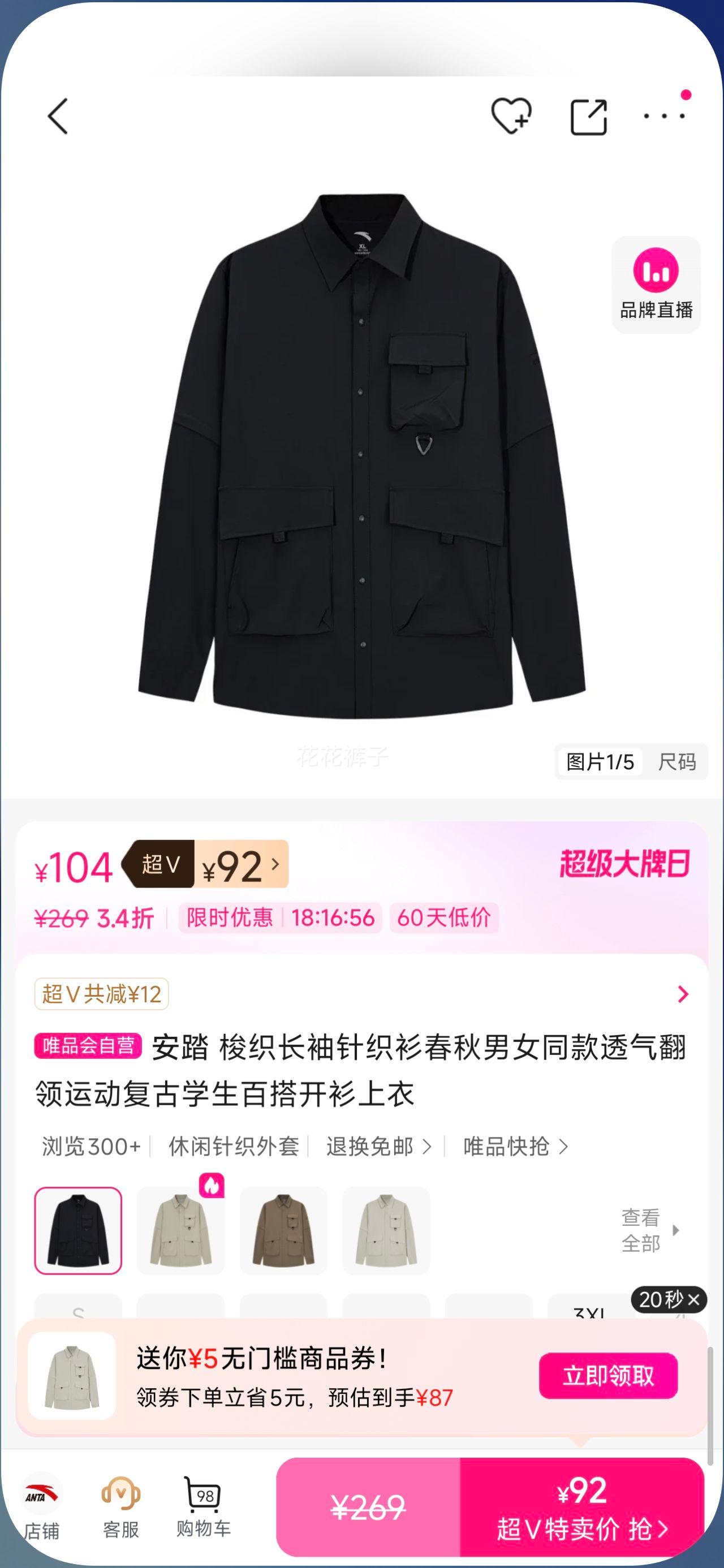Open 唯品快抢 details
The width and height of the screenshot is (724, 1568).
click(515, 1146)
